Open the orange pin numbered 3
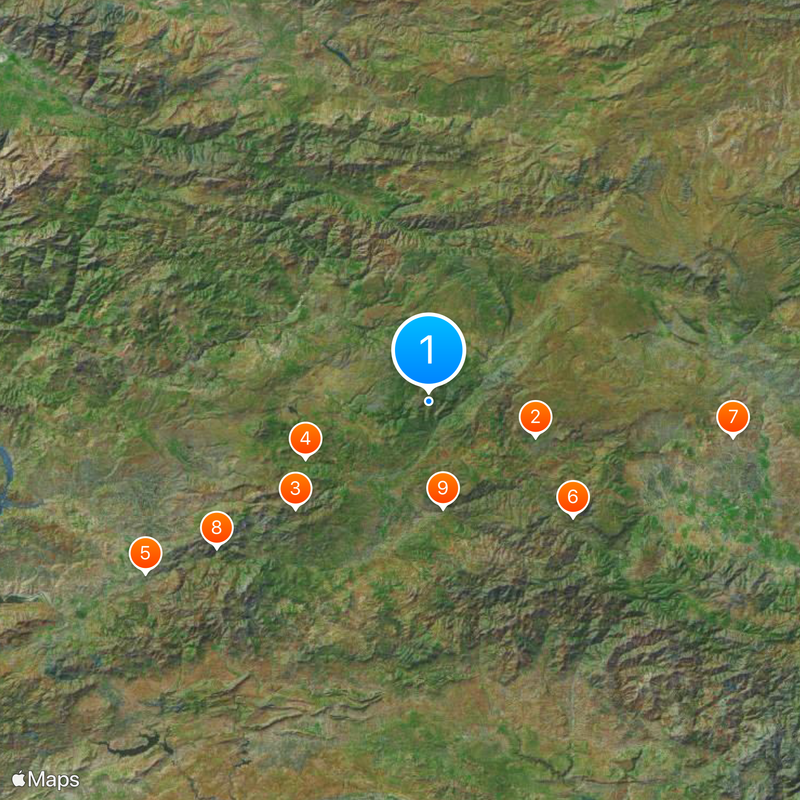800x800 pixels. (295, 489)
